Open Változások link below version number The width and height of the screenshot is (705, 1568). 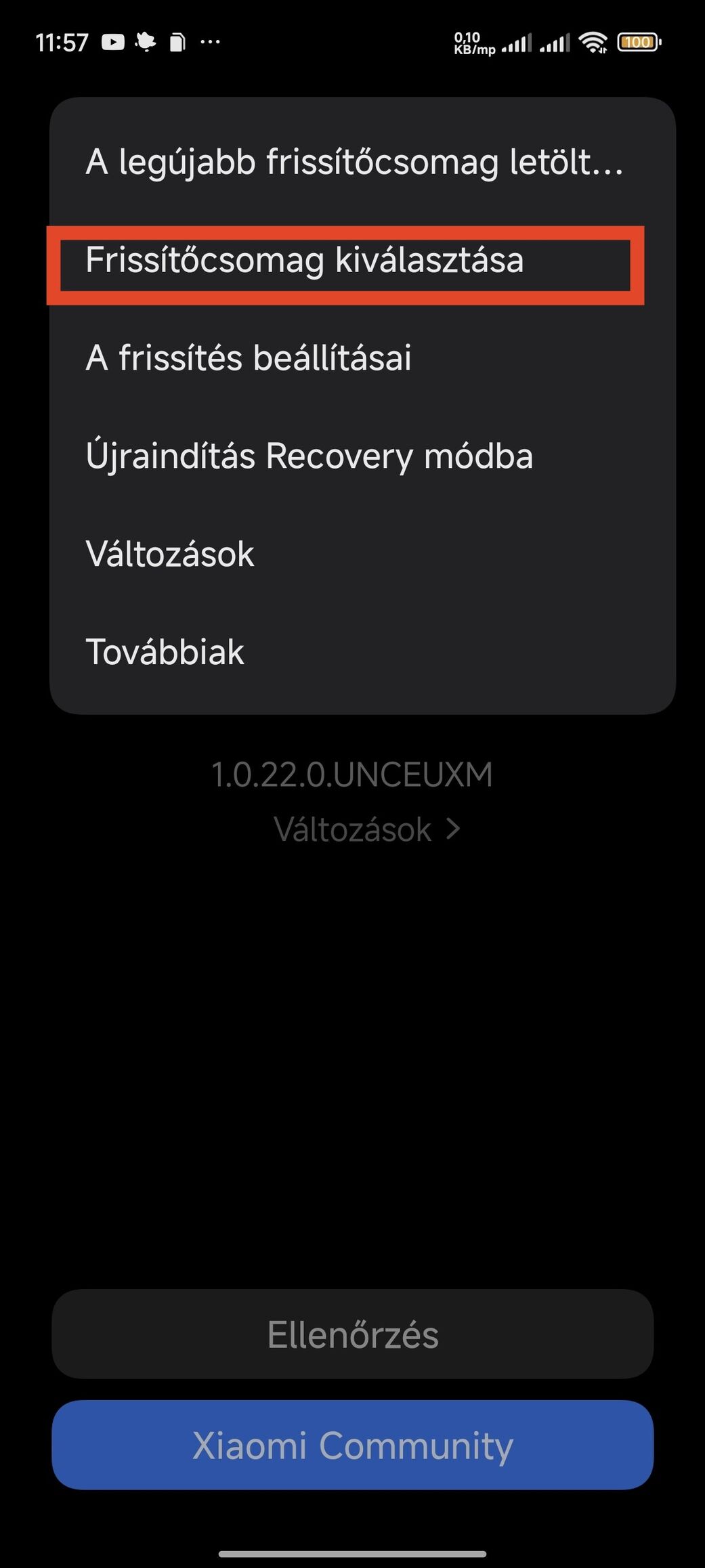[366, 829]
